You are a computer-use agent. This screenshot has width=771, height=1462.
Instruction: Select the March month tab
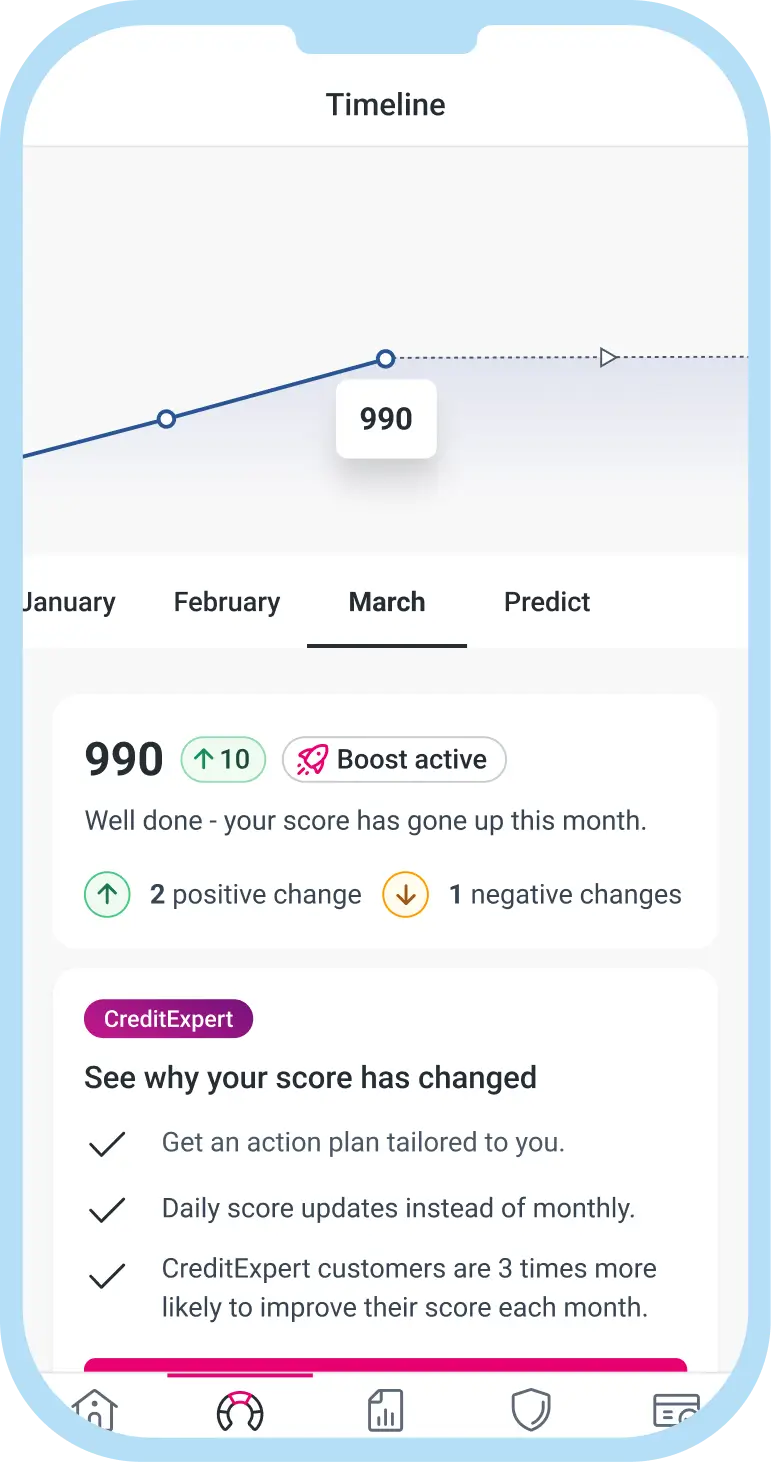pyautogui.click(x=387, y=602)
